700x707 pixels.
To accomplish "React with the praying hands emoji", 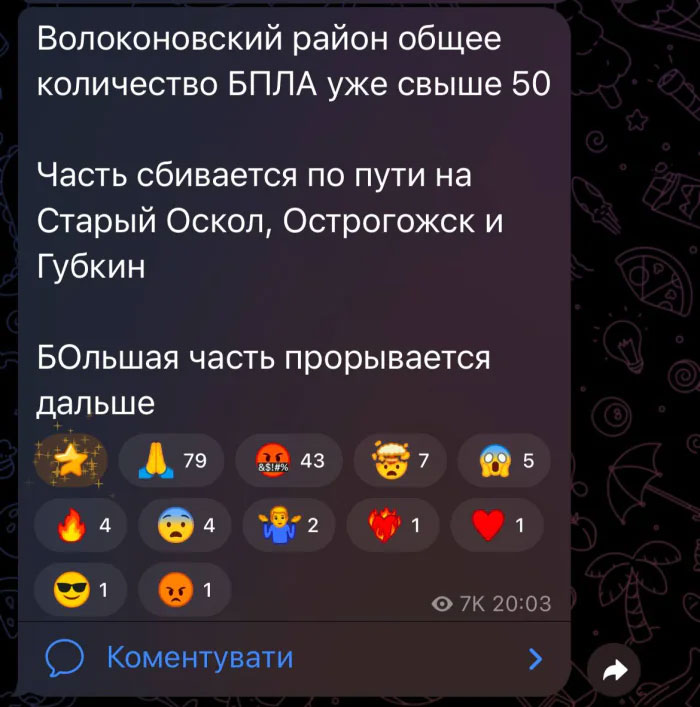I will point(171,460).
